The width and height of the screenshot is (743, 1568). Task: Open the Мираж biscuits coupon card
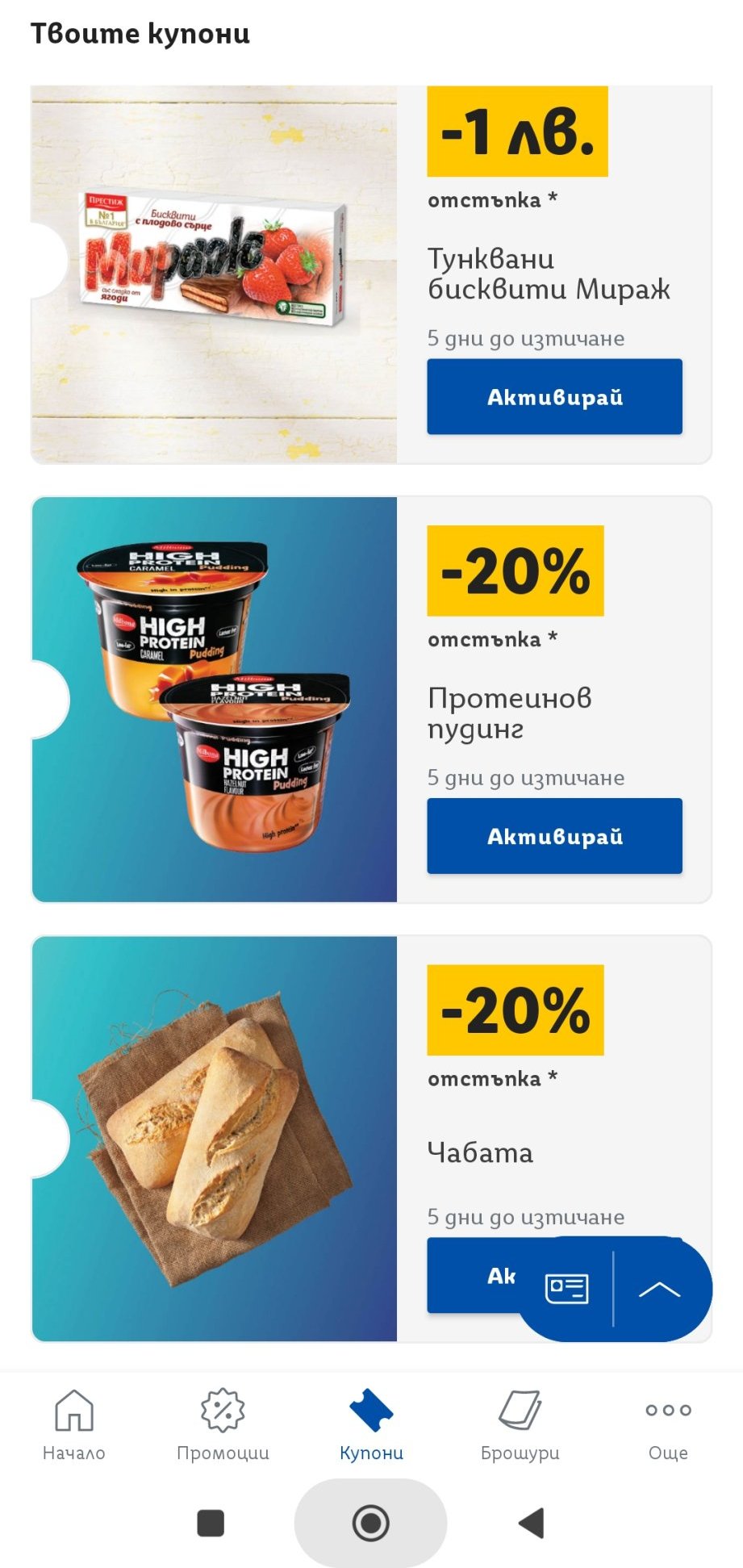click(214, 274)
